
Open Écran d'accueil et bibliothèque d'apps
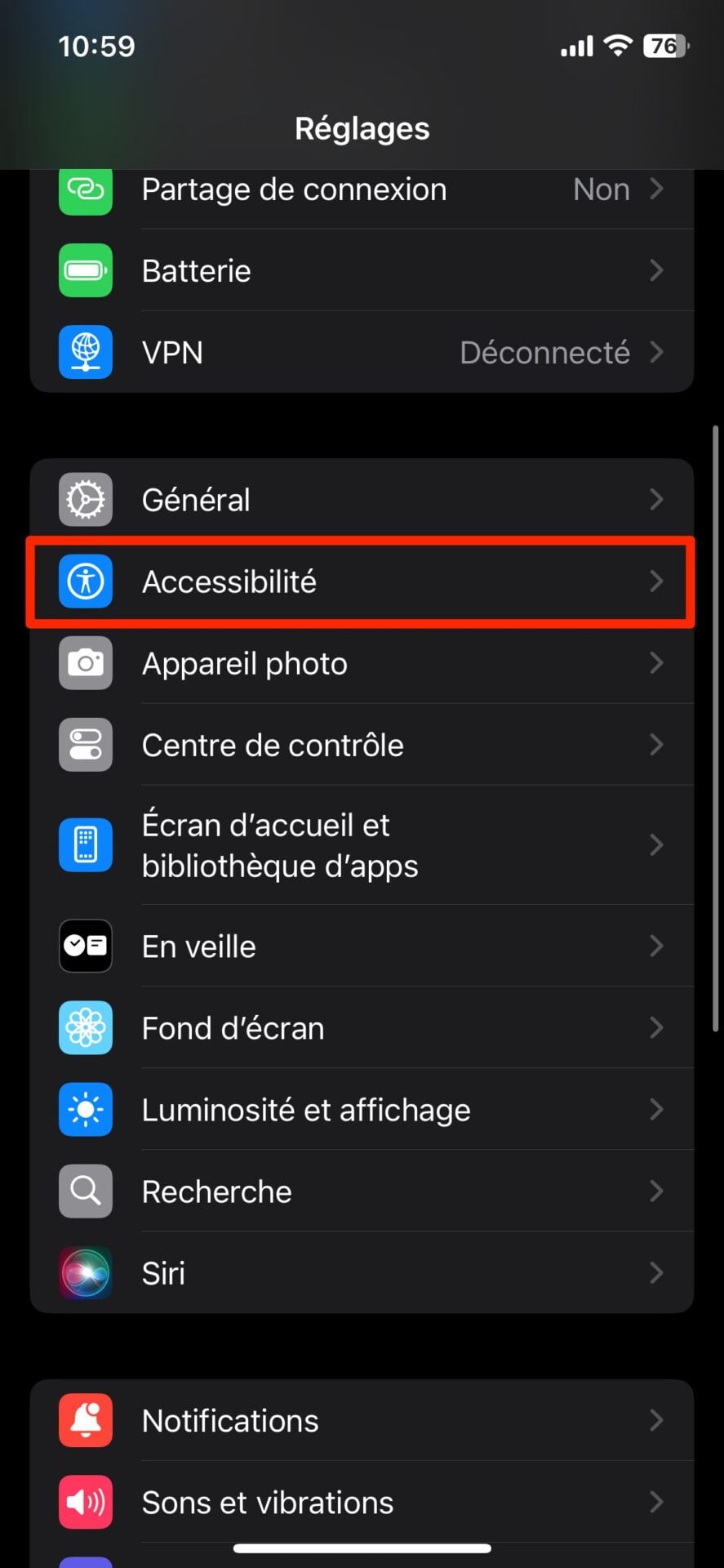coord(361,845)
